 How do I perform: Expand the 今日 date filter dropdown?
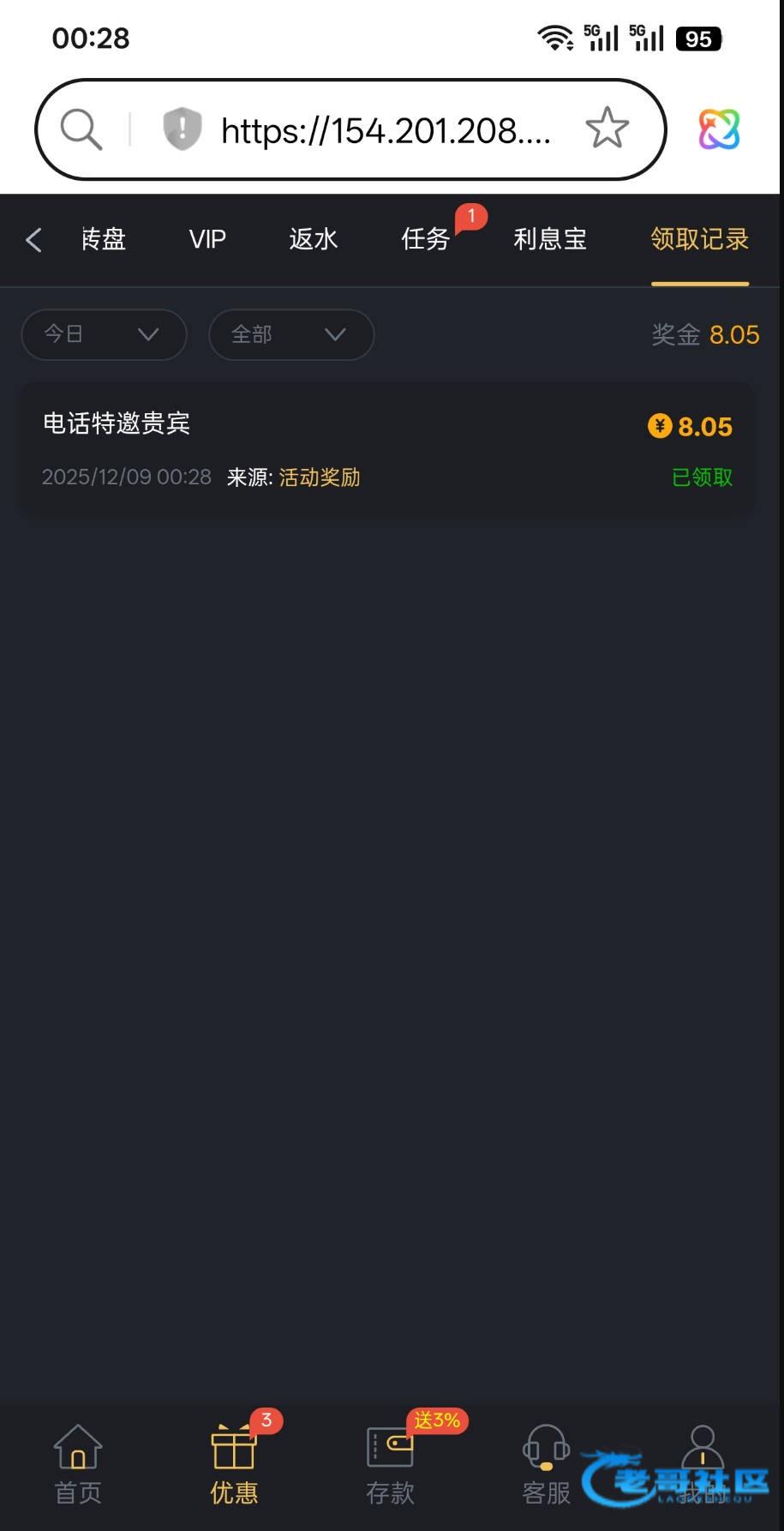pos(104,334)
